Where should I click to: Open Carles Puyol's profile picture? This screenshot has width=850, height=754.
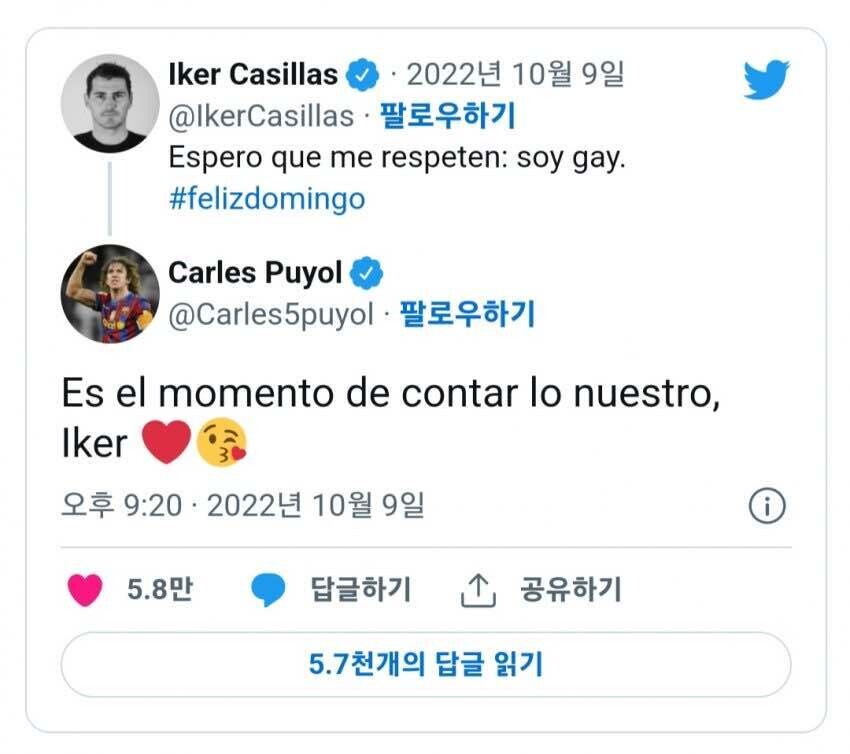click(110, 293)
